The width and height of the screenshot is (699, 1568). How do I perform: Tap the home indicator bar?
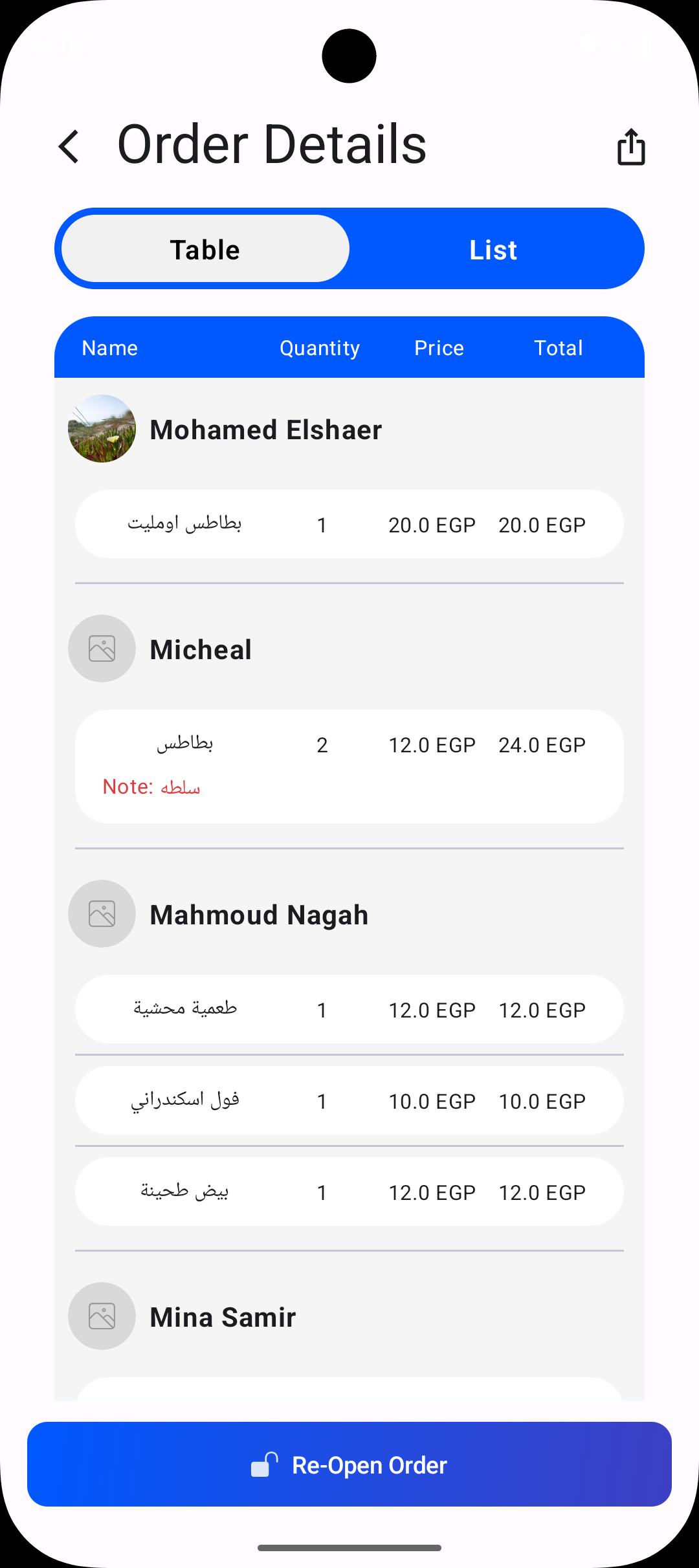click(349, 1548)
